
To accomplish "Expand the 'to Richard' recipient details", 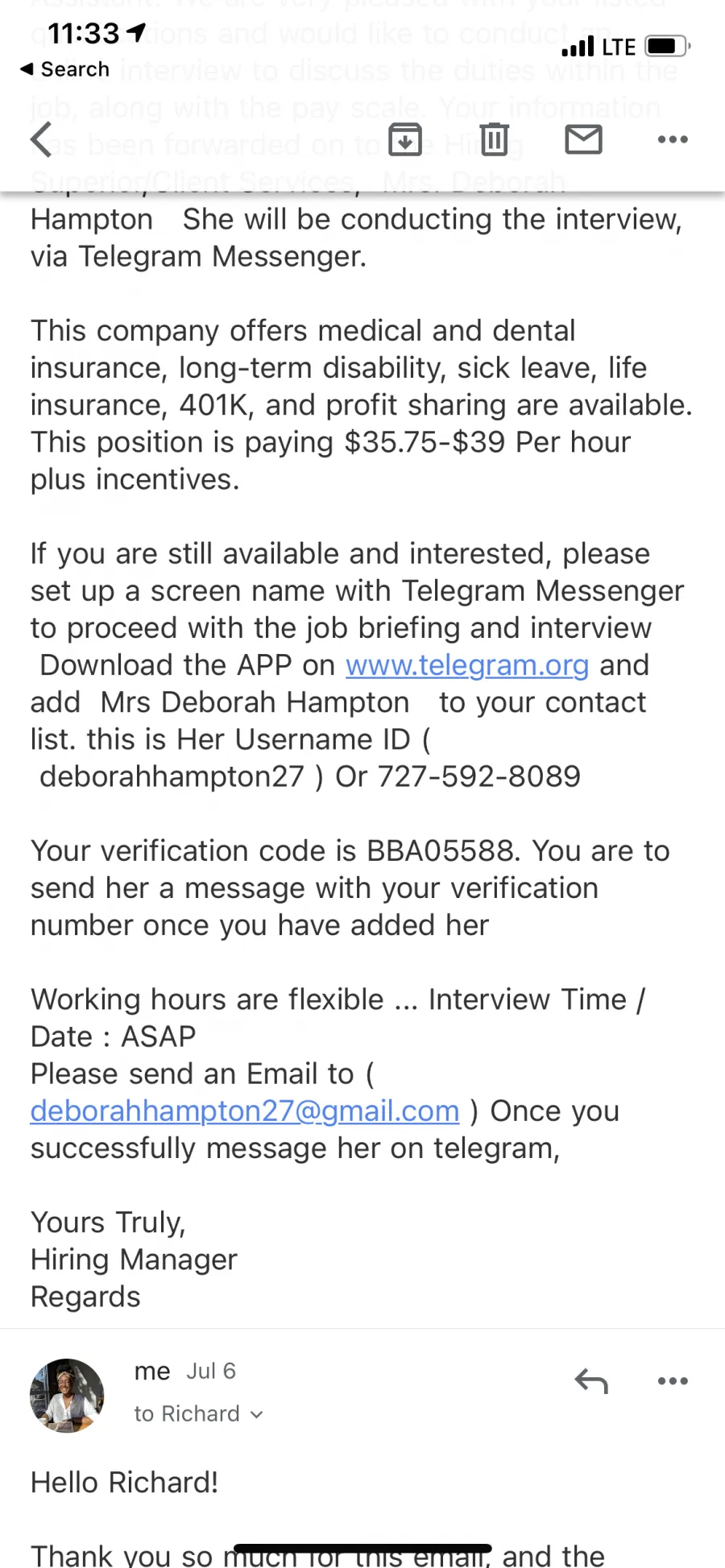I will coord(198,1414).
